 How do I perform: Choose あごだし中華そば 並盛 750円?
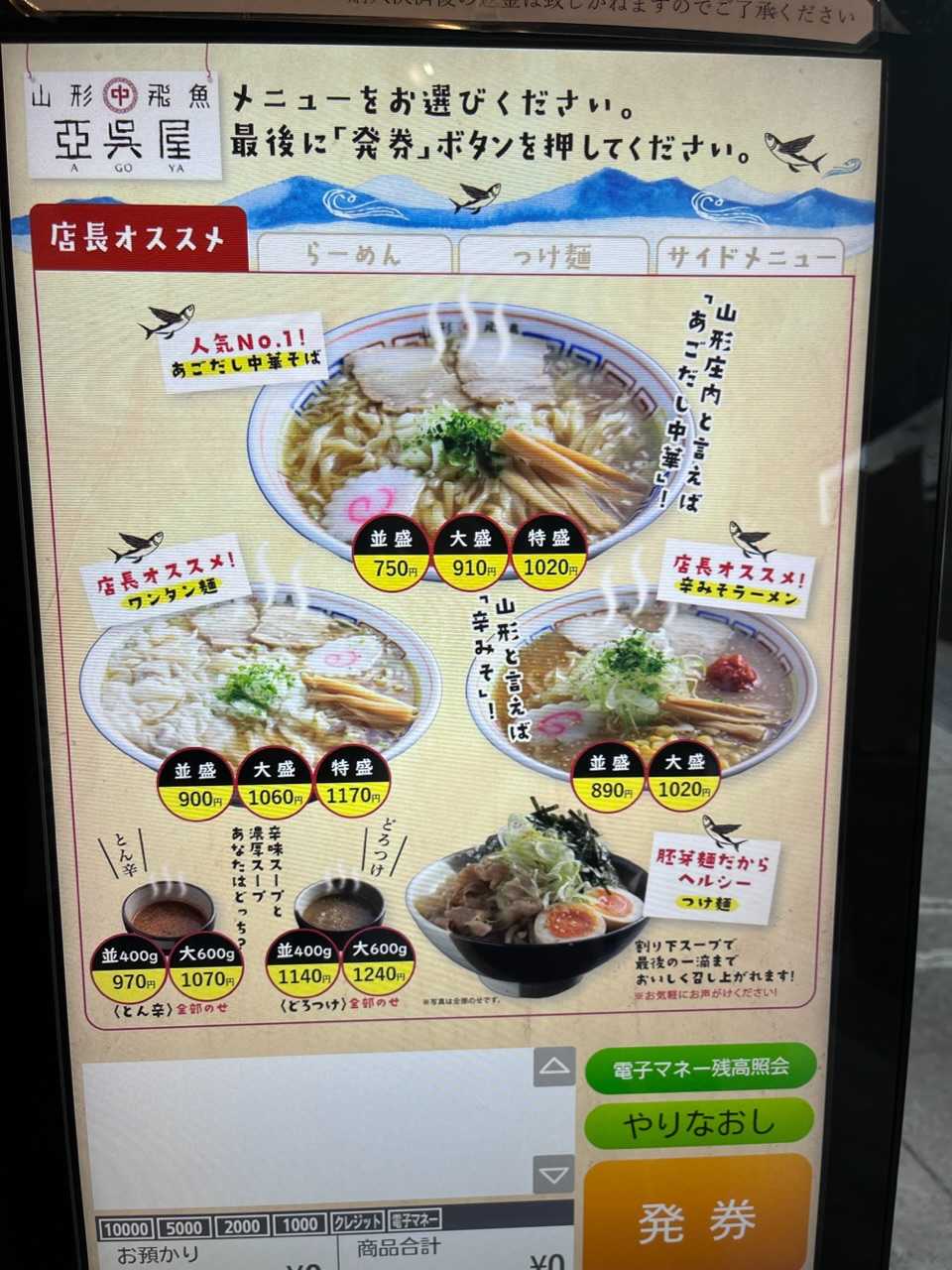(x=391, y=553)
